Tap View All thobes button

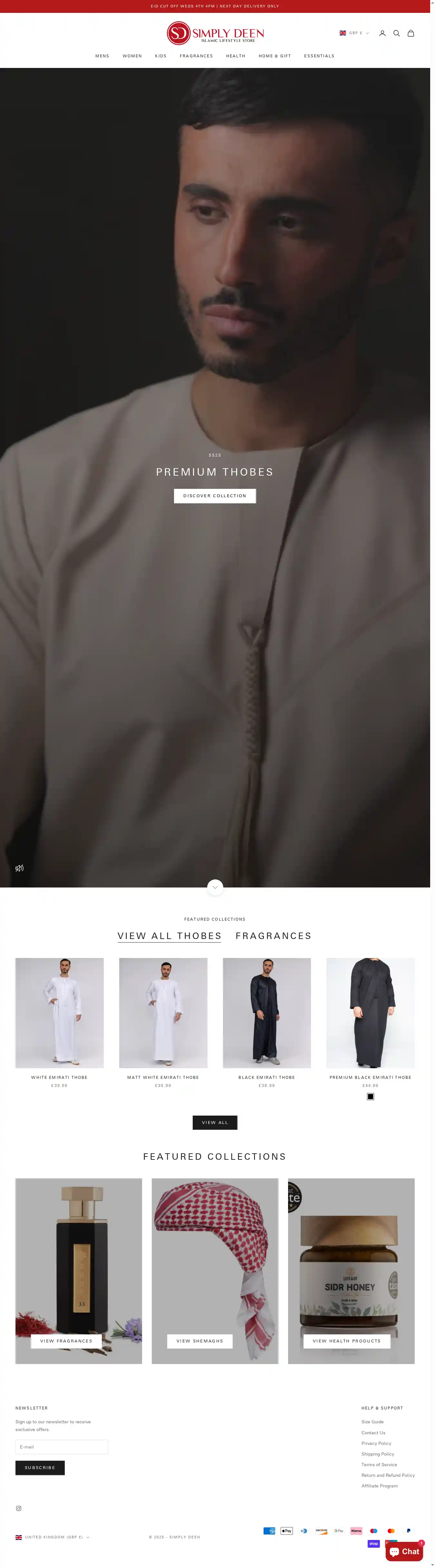pos(215,1122)
